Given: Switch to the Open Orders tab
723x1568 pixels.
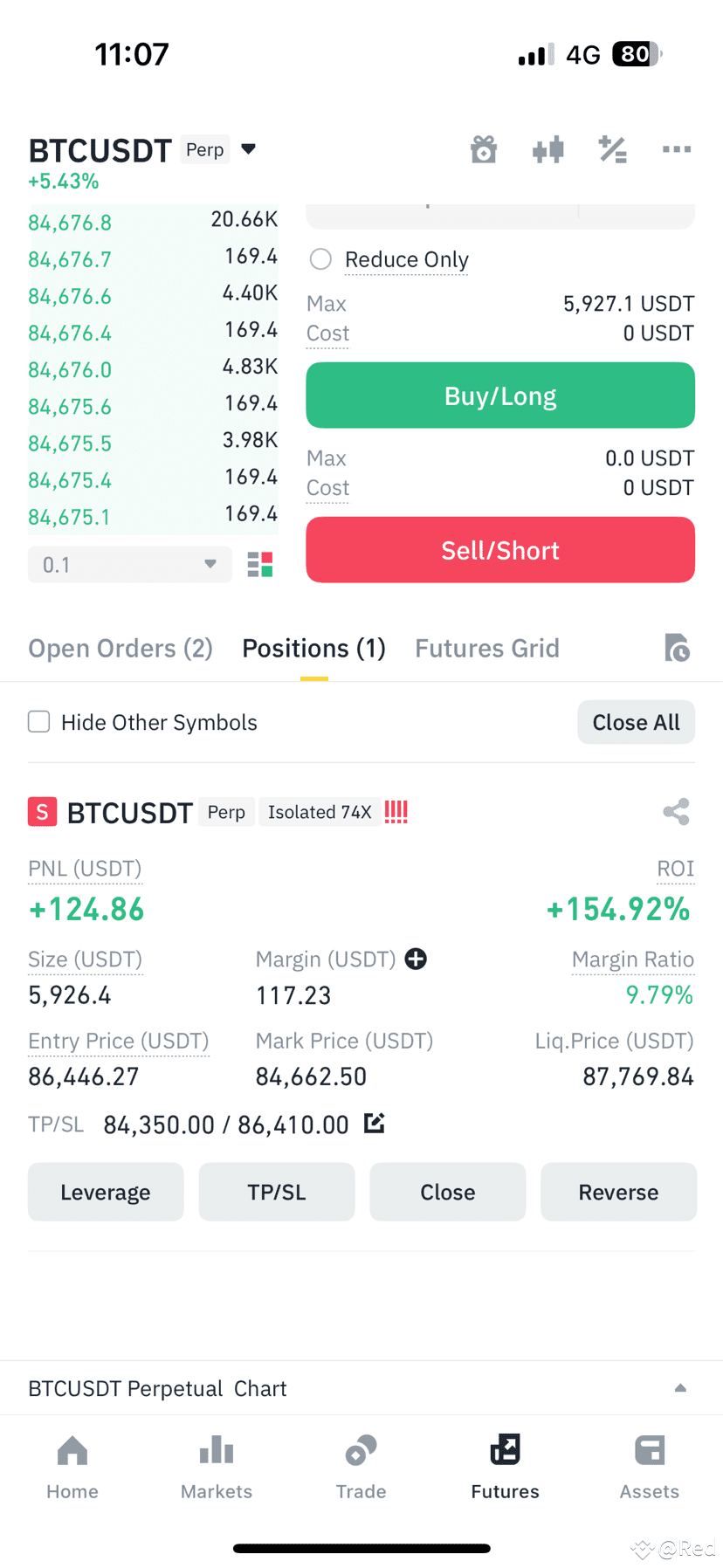Looking at the screenshot, I should coord(120,648).
